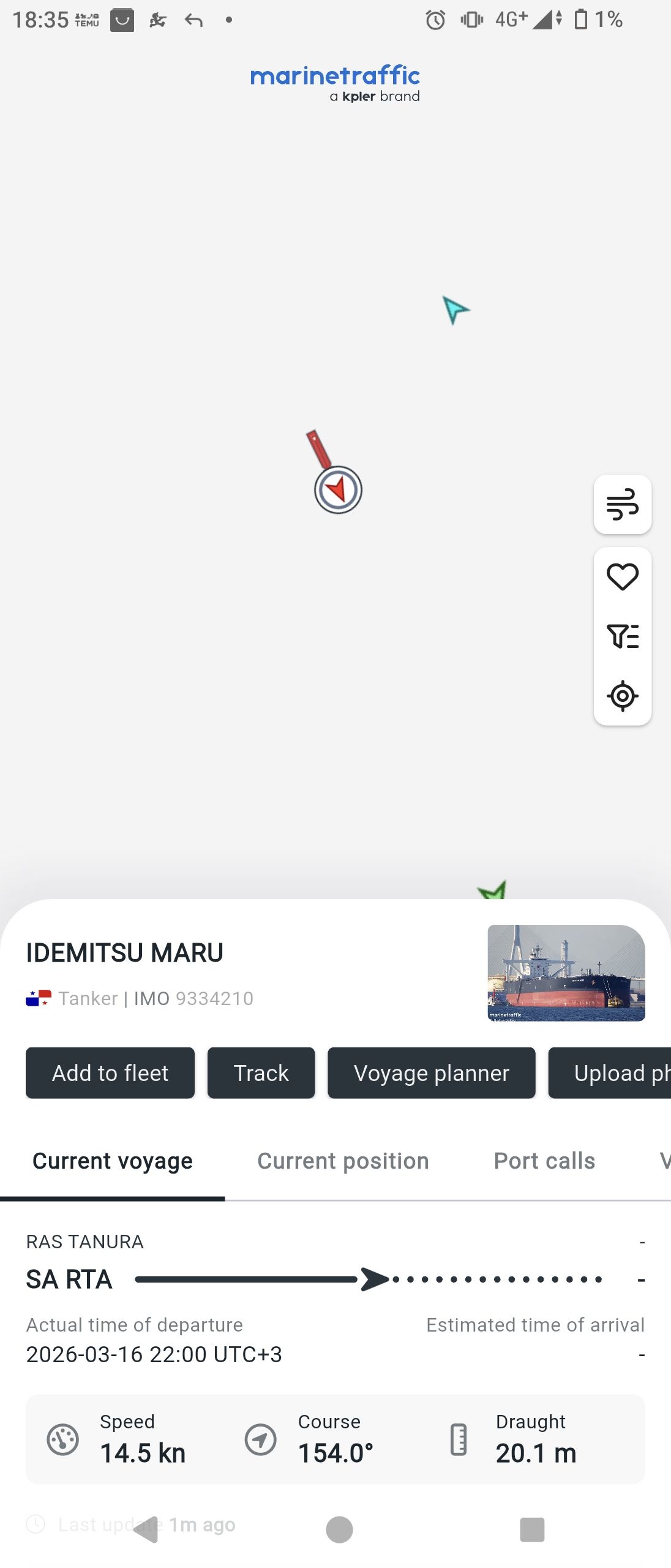
Task: Open the map filters icon
Action: click(622, 636)
